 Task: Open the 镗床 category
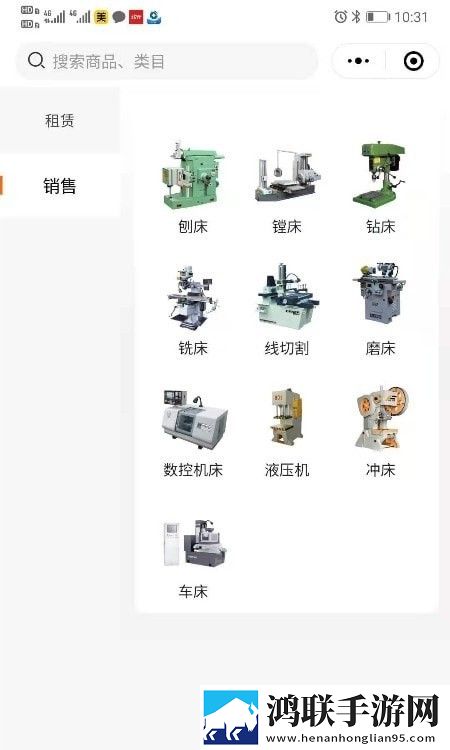(x=286, y=188)
